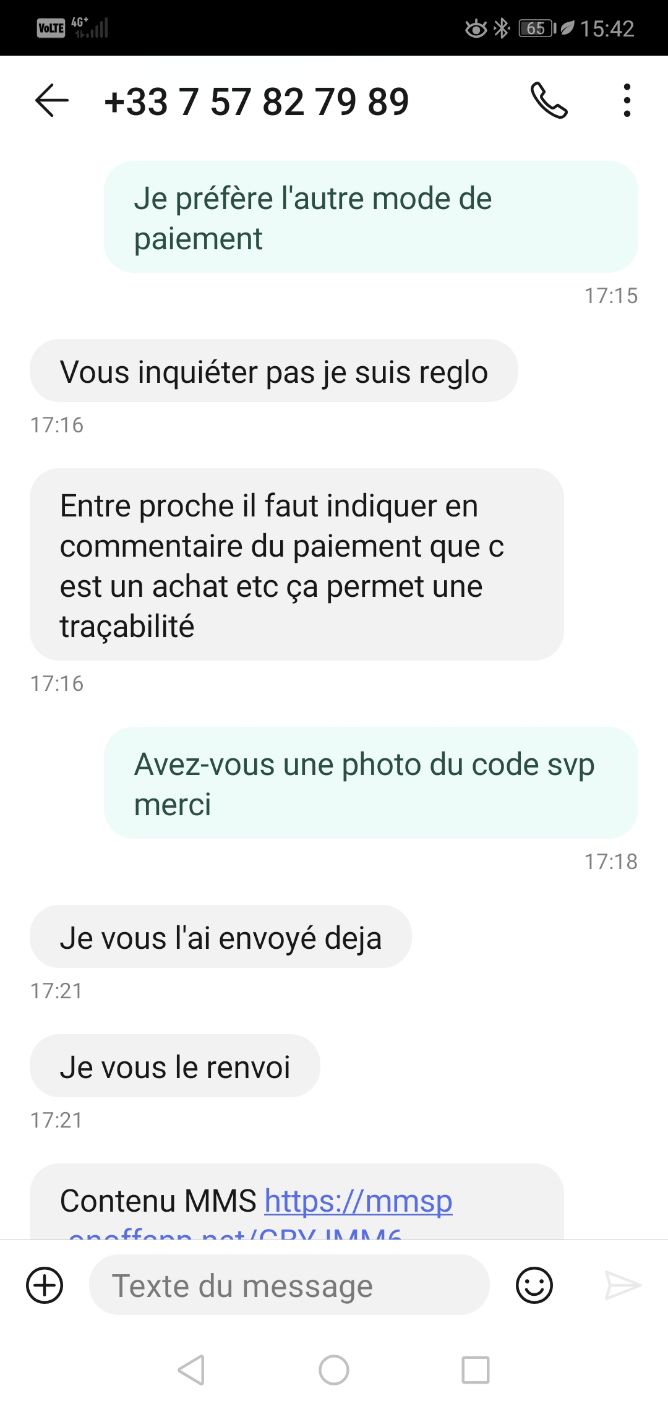The image size is (668, 1410).
Task: Focus the Texte du message field
Action: [x=289, y=1285]
